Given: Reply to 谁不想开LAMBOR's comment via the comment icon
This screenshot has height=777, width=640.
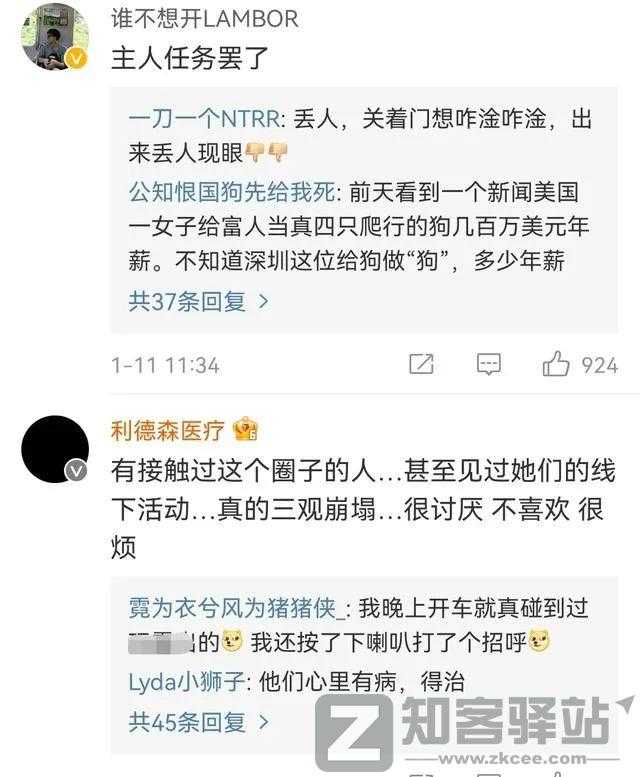Looking at the screenshot, I should 488,365.
